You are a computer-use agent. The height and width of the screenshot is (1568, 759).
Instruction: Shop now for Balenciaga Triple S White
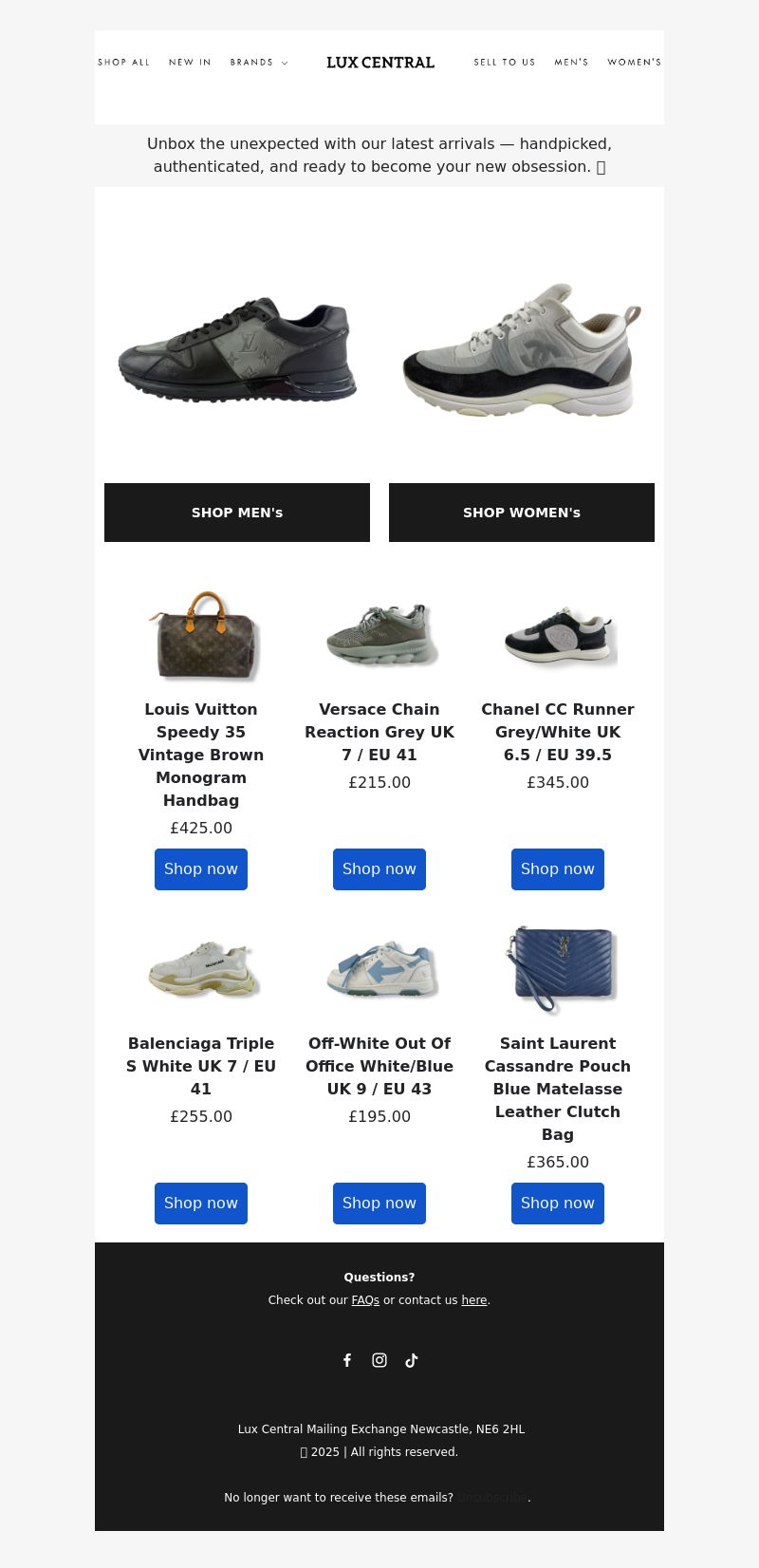(201, 1204)
